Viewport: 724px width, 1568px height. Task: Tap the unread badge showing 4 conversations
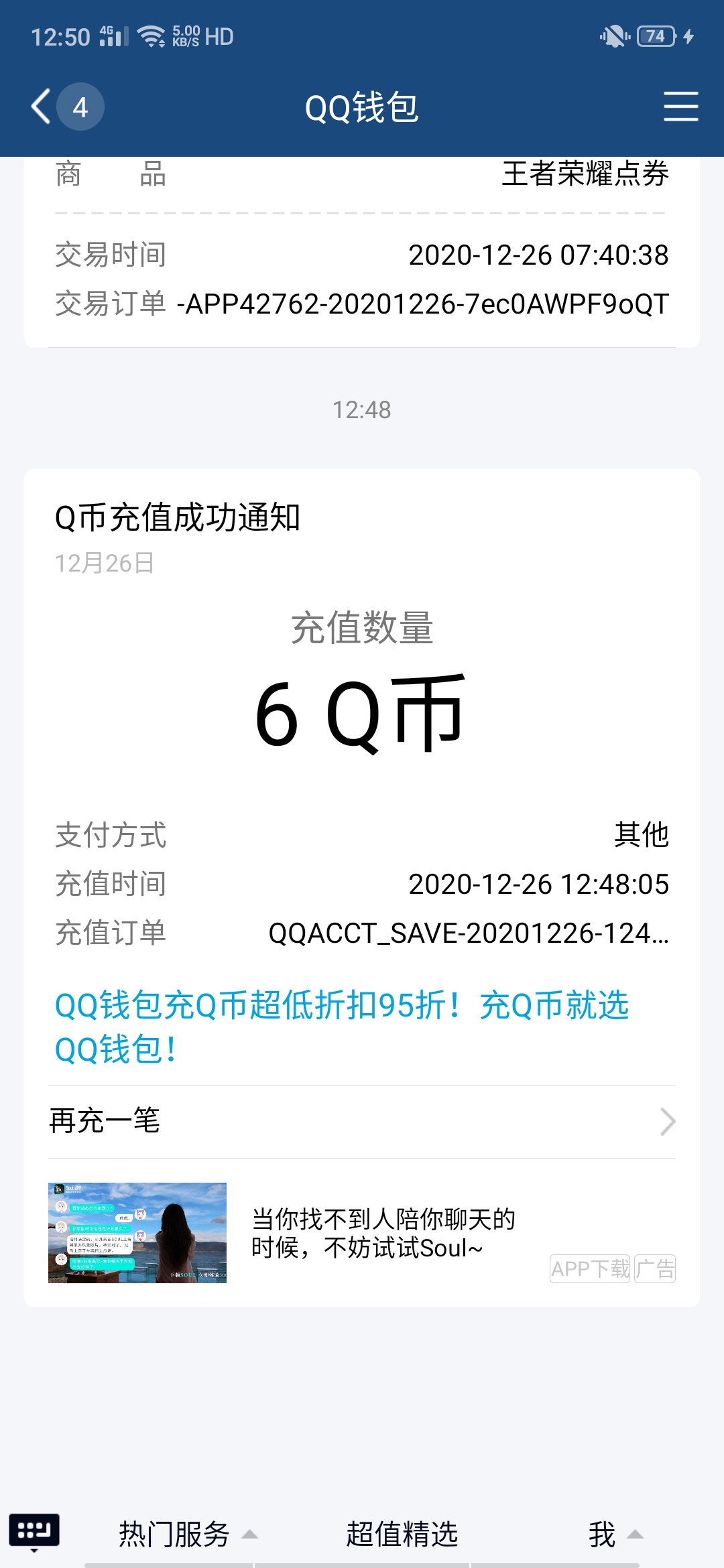pos(79,107)
